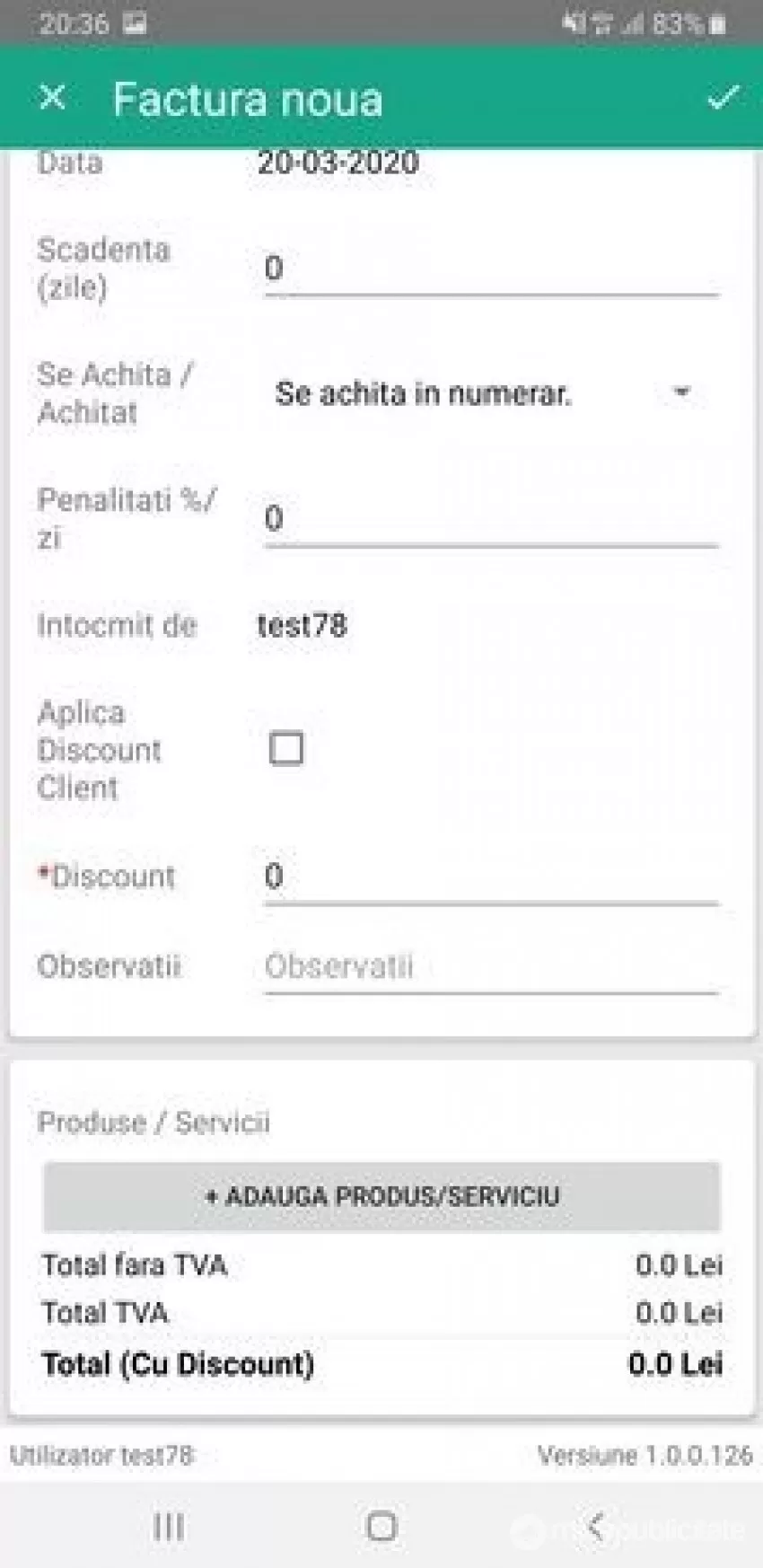Expand the Se achita in numerar dropdown
This screenshot has width=763, height=1568.
485,393
